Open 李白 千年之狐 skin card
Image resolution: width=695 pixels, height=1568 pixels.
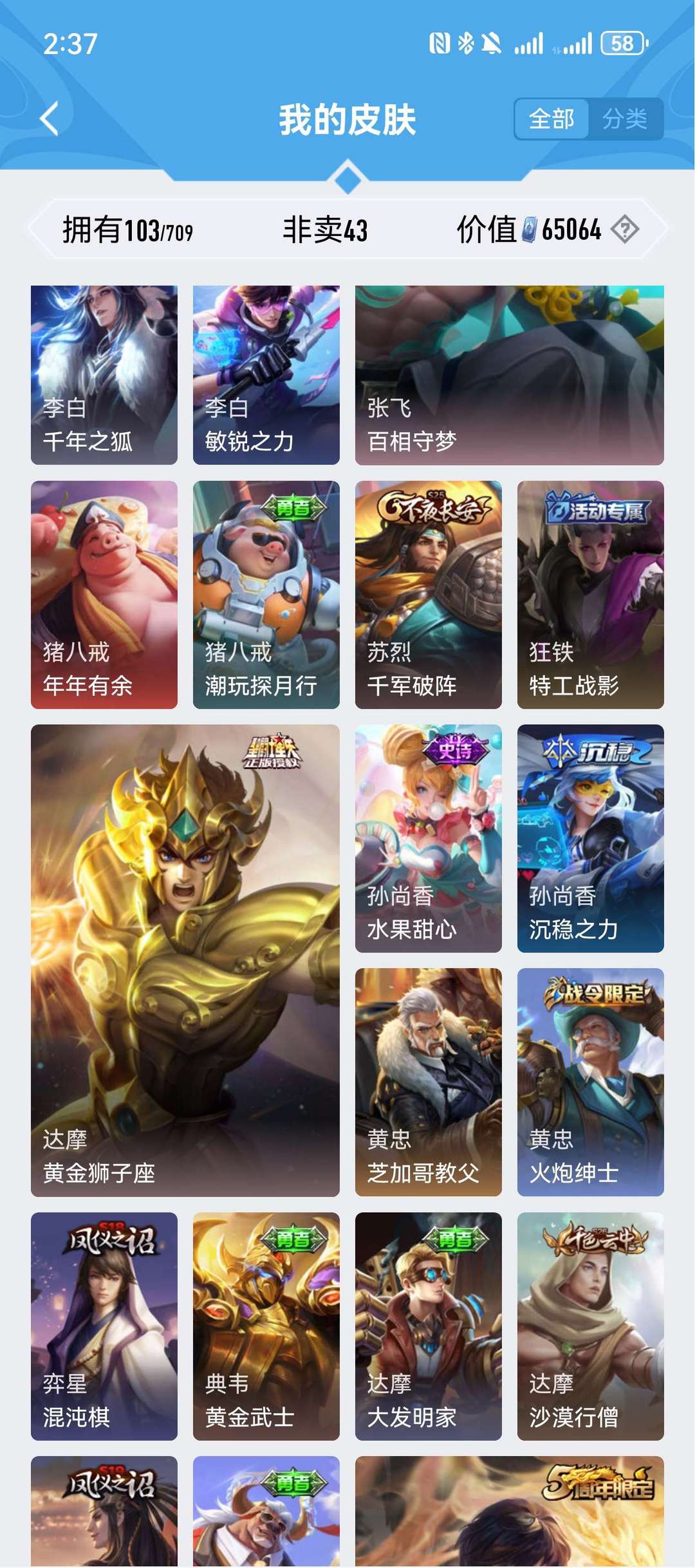tap(104, 375)
